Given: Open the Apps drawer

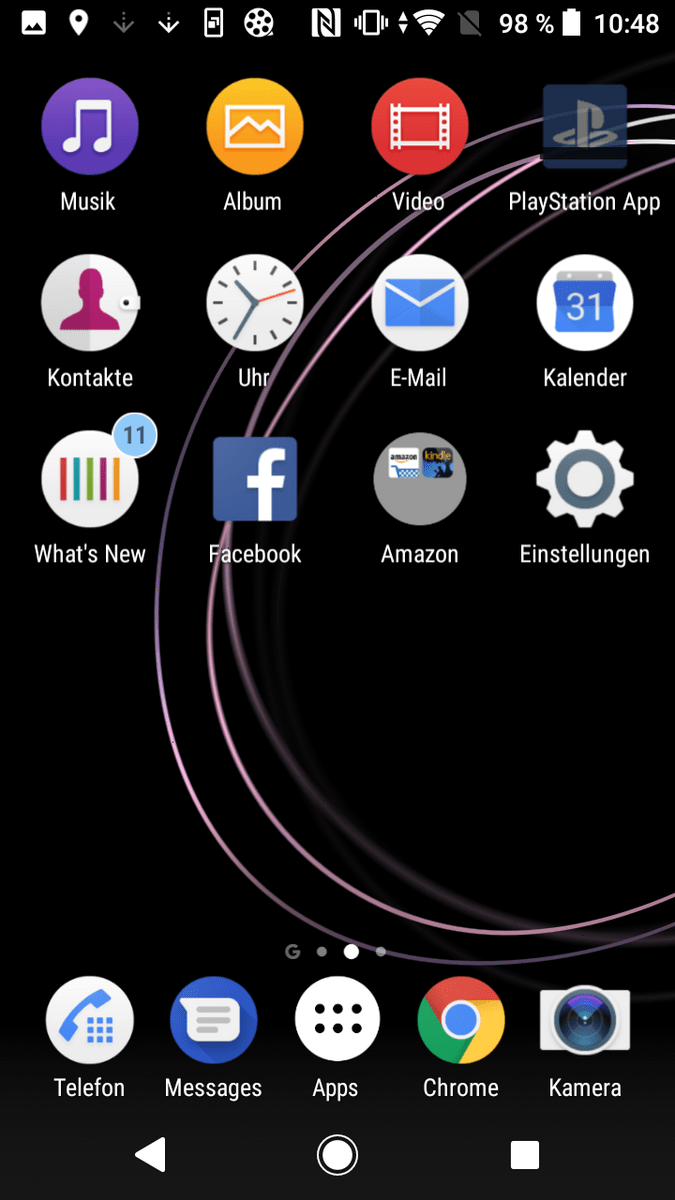Looking at the screenshot, I should (337, 1020).
